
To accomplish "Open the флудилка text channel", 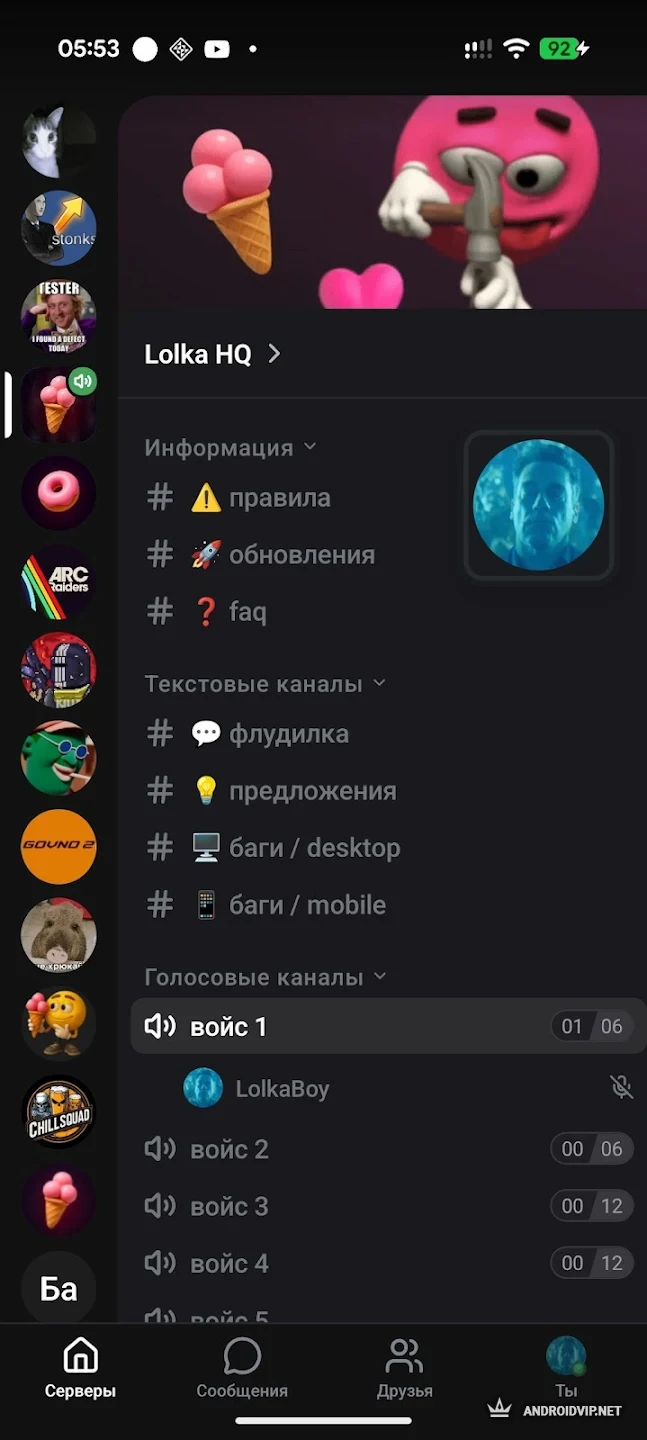I will pos(288,734).
